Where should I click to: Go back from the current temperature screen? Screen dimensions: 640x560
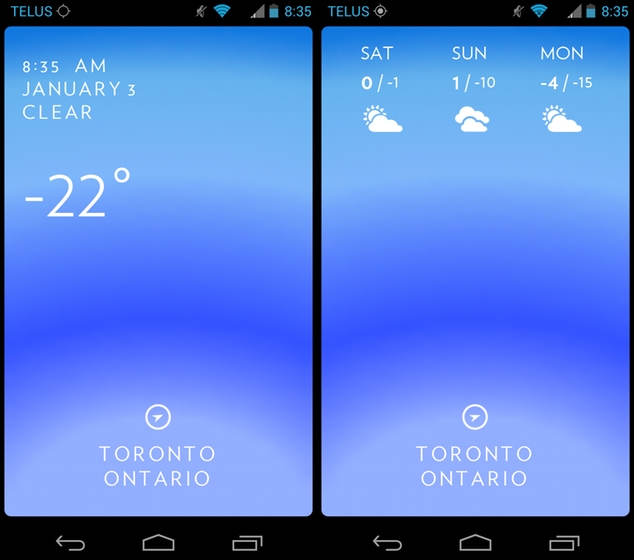click(x=70, y=543)
